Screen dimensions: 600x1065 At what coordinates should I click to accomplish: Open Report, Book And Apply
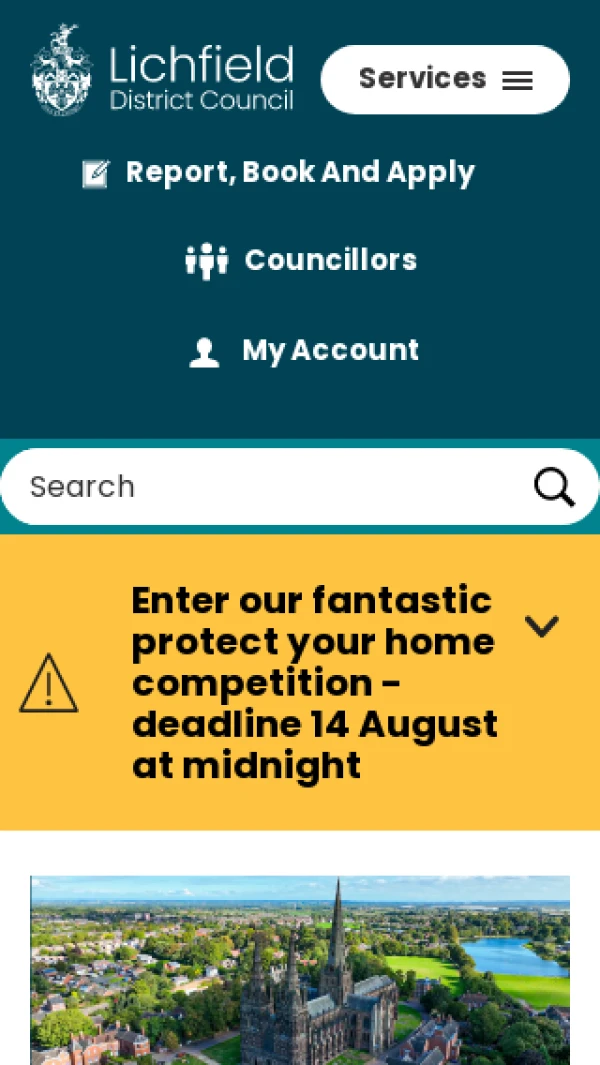click(279, 172)
